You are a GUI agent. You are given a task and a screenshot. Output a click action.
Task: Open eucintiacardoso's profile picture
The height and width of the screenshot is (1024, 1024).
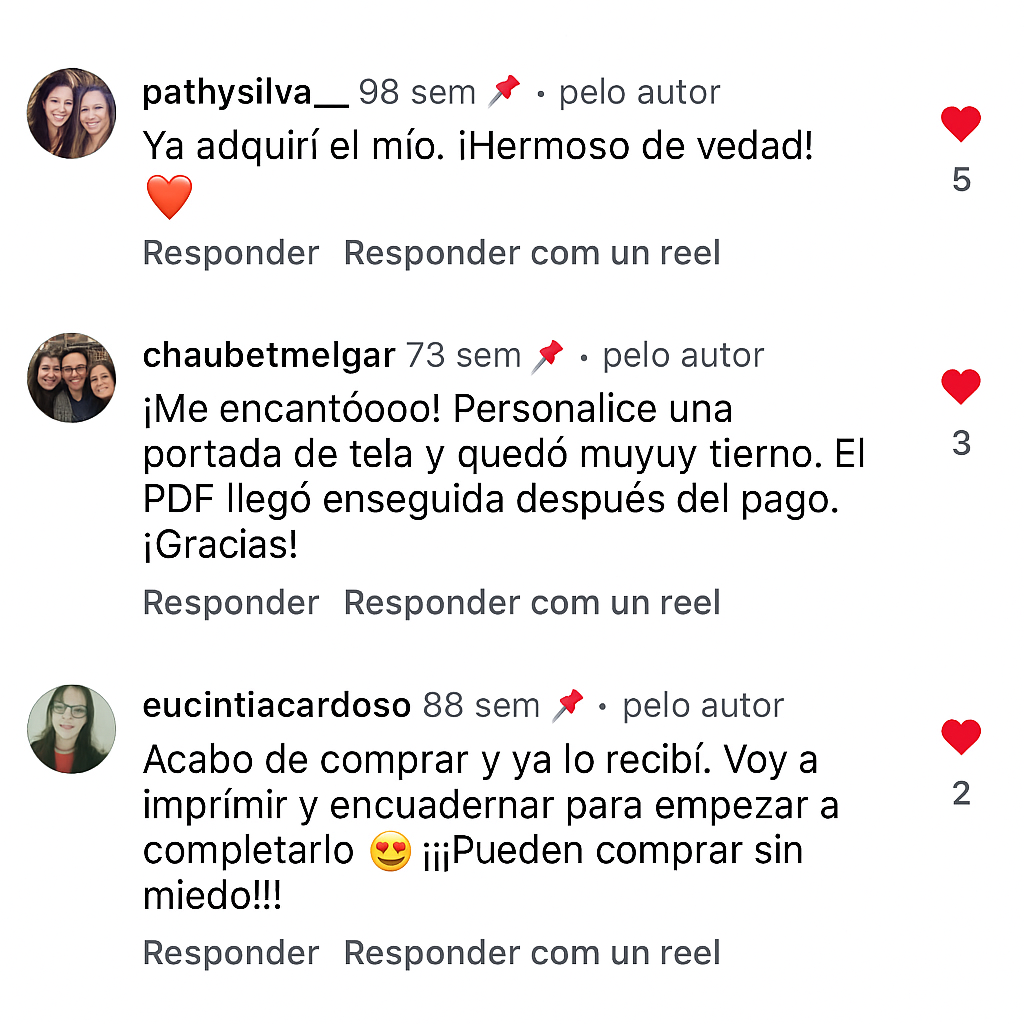pos(71,728)
